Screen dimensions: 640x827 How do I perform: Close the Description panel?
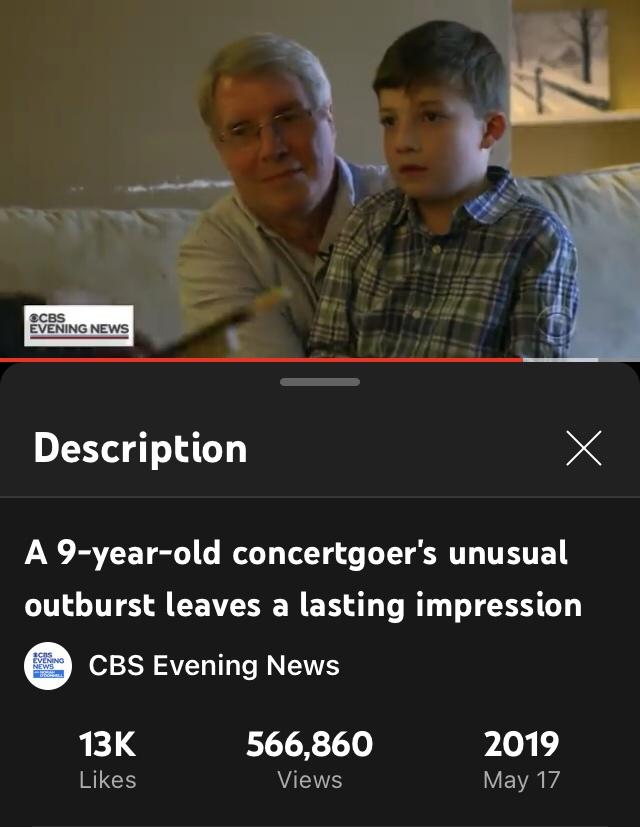coord(583,448)
